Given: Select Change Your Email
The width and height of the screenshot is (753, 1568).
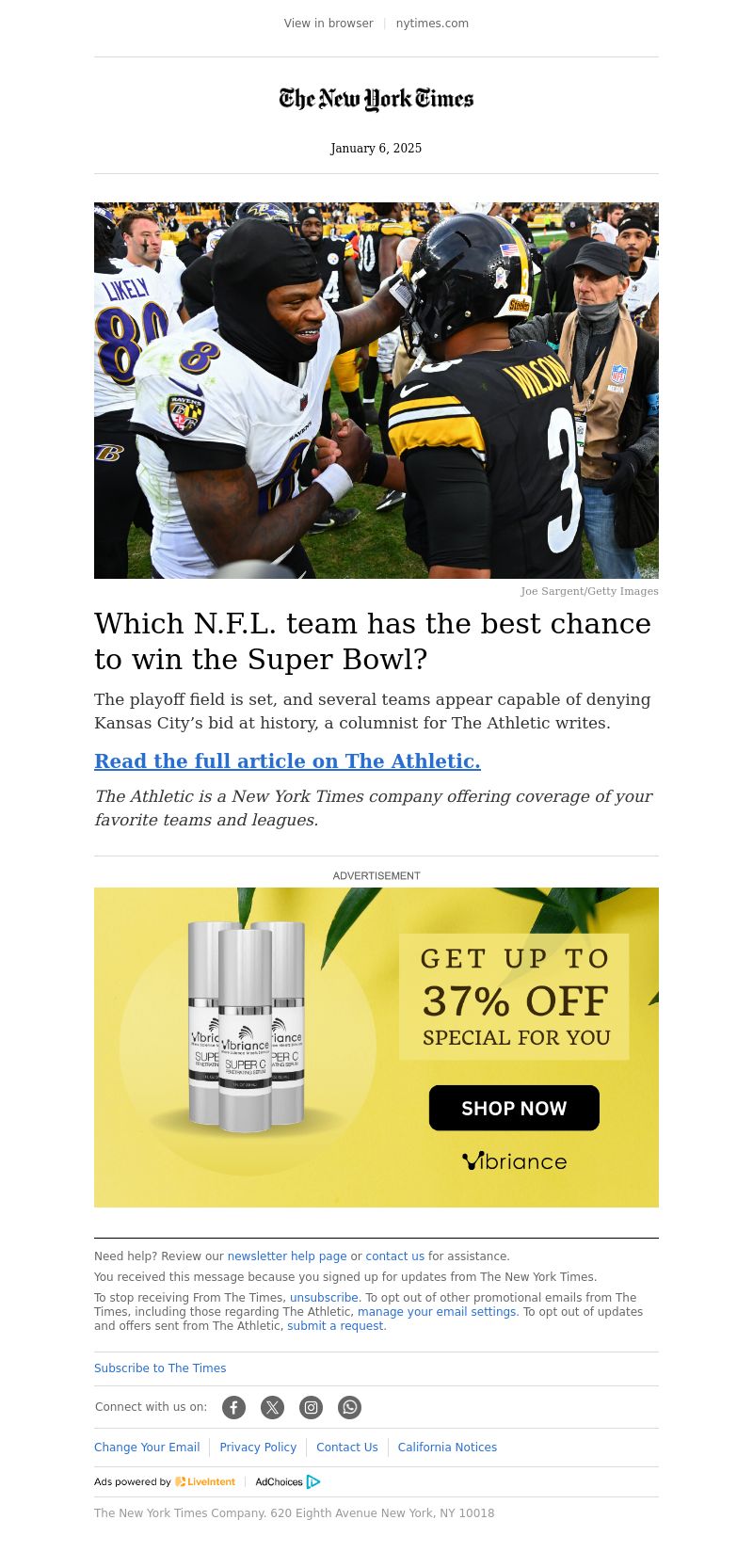Looking at the screenshot, I should point(147,1448).
